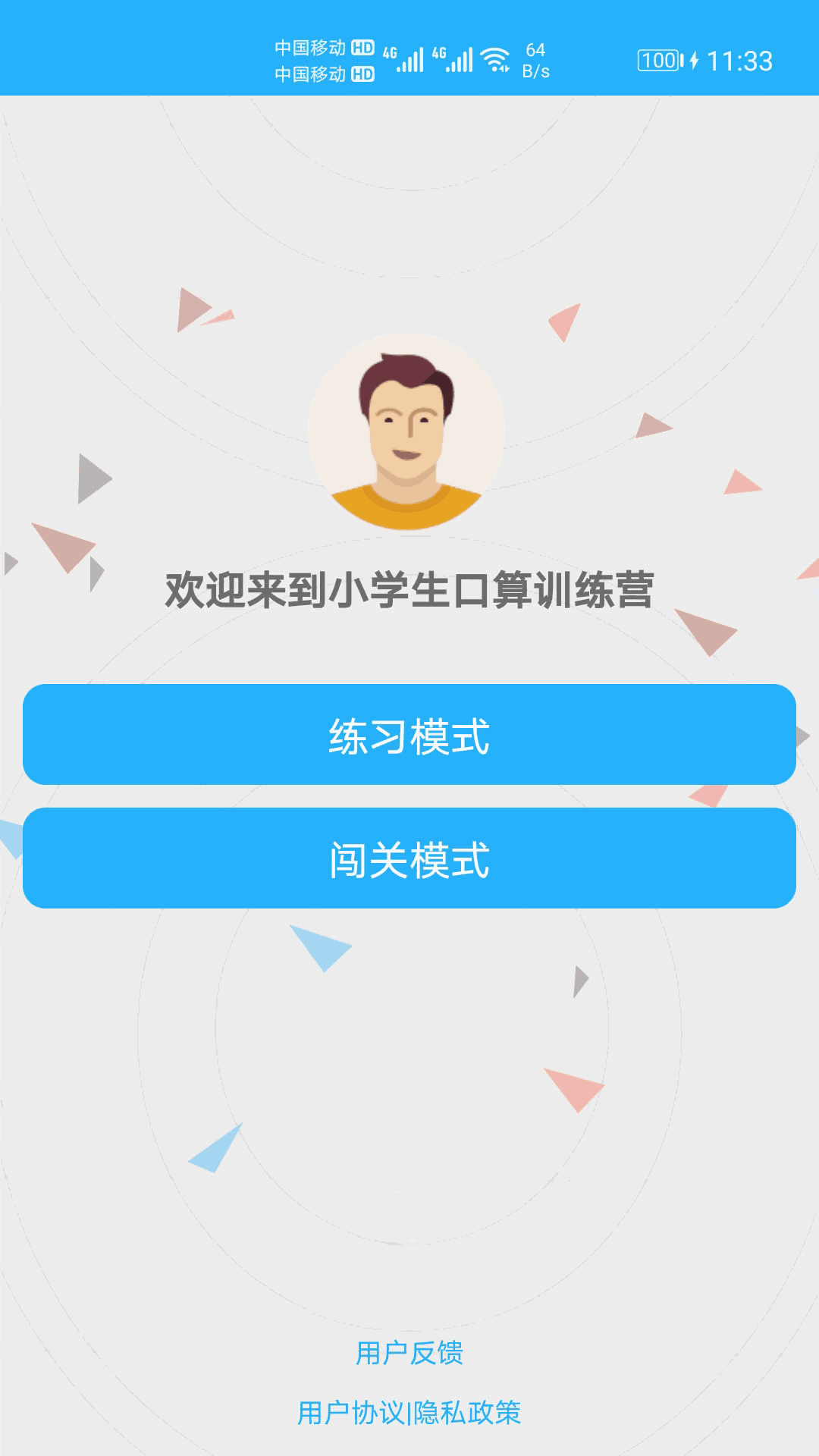
Task: Enter 闯关模式 challenge mode
Action: click(x=409, y=858)
